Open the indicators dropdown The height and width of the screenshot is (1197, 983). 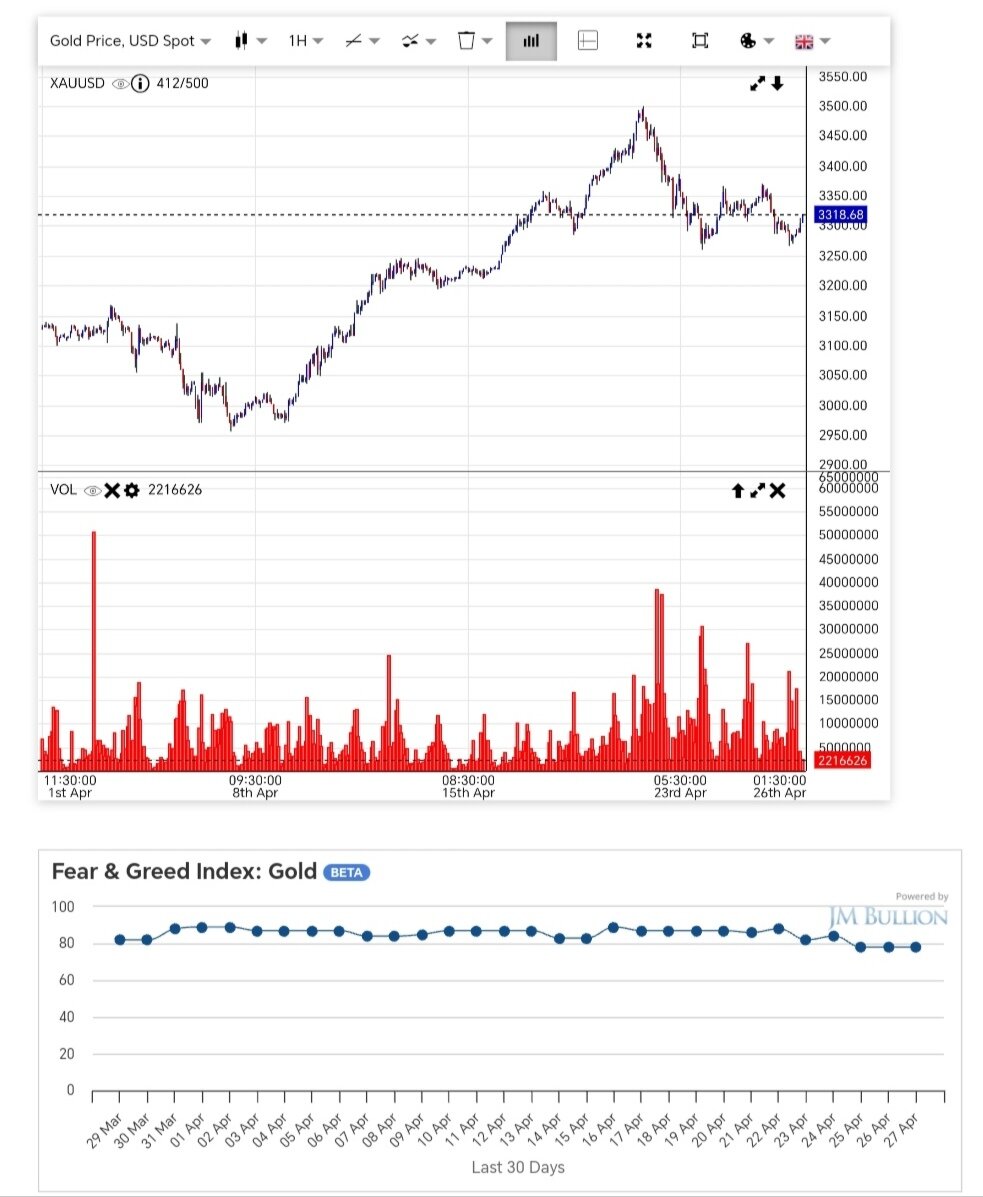(418, 41)
